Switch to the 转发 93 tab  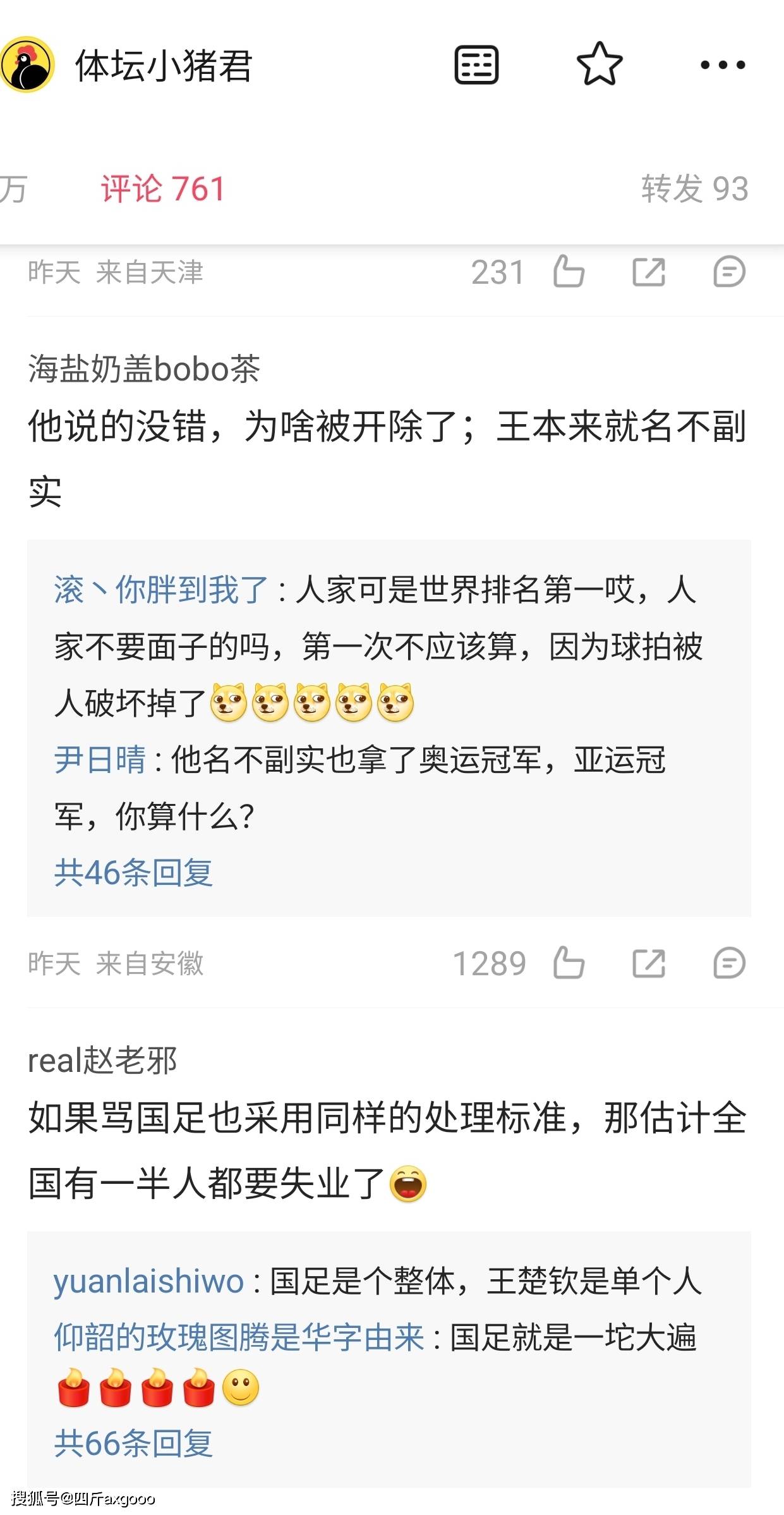(x=694, y=188)
